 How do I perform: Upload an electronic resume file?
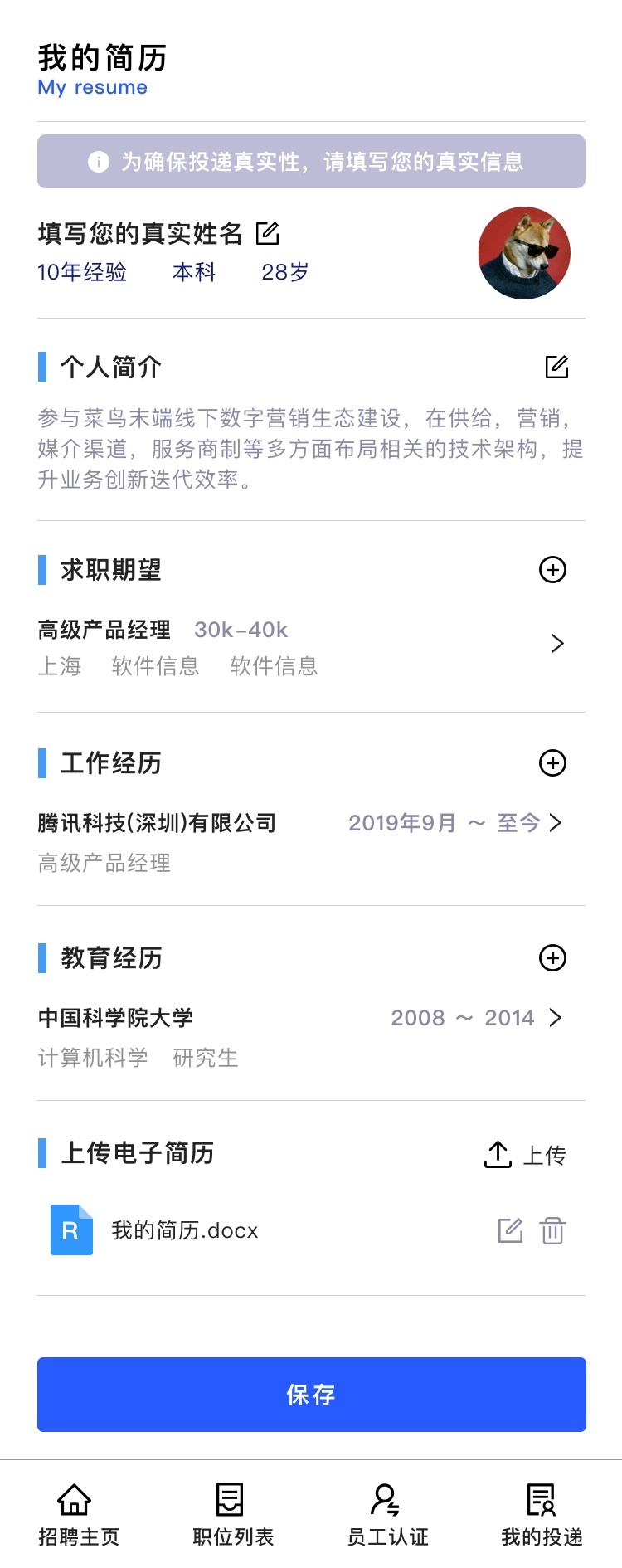point(524,1154)
